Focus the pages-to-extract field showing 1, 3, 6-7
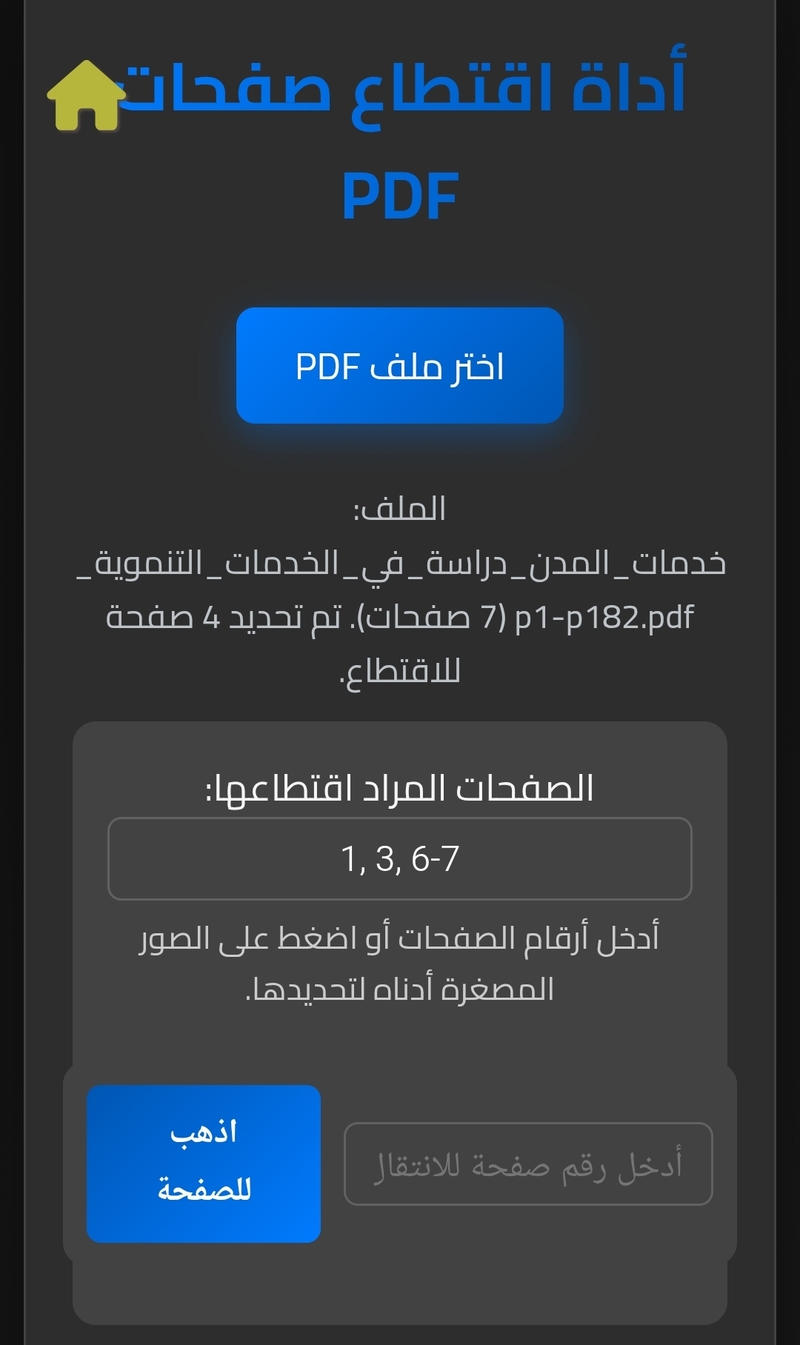 [x=400, y=859]
